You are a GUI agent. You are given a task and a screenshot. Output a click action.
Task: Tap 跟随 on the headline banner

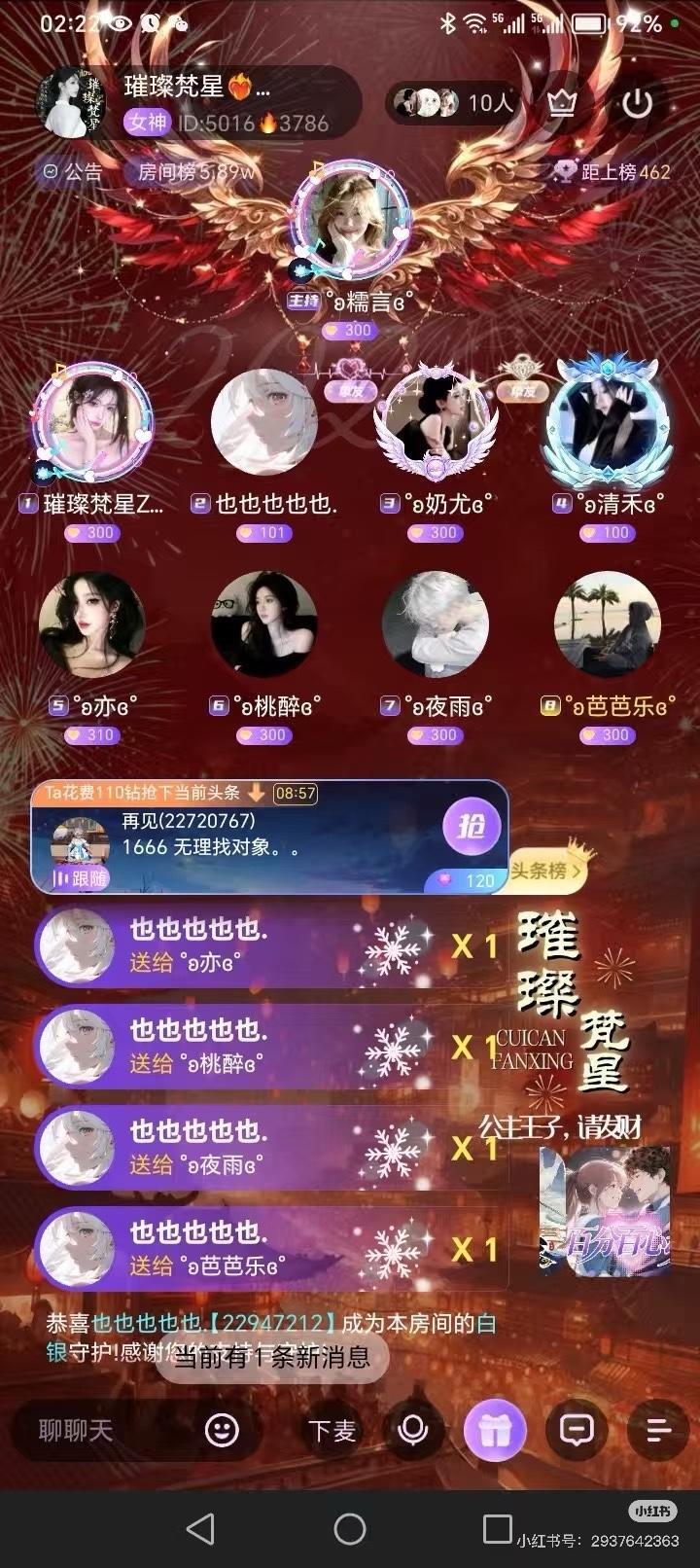[x=82, y=878]
